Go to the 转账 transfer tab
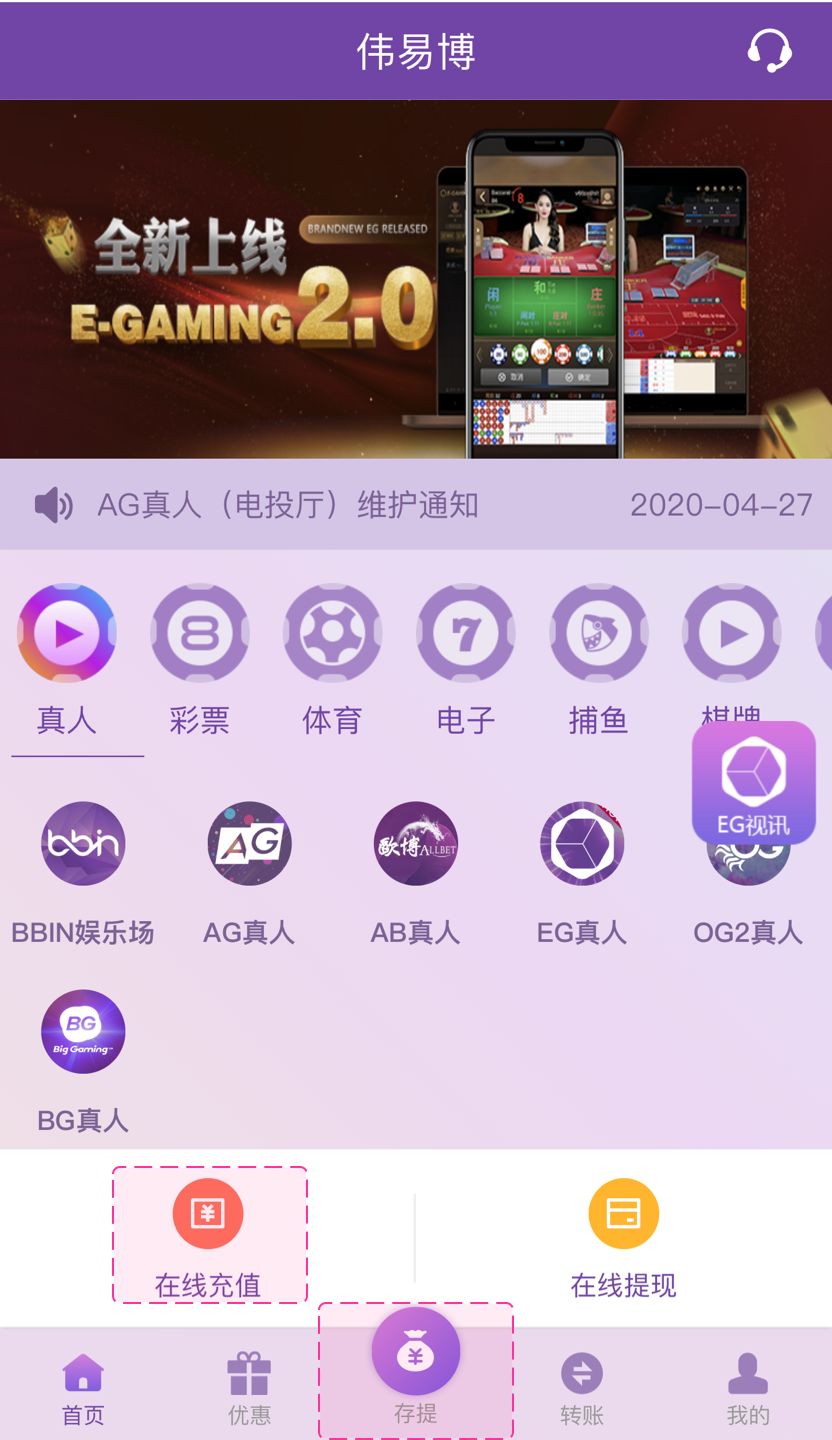 tap(582, 1388)
